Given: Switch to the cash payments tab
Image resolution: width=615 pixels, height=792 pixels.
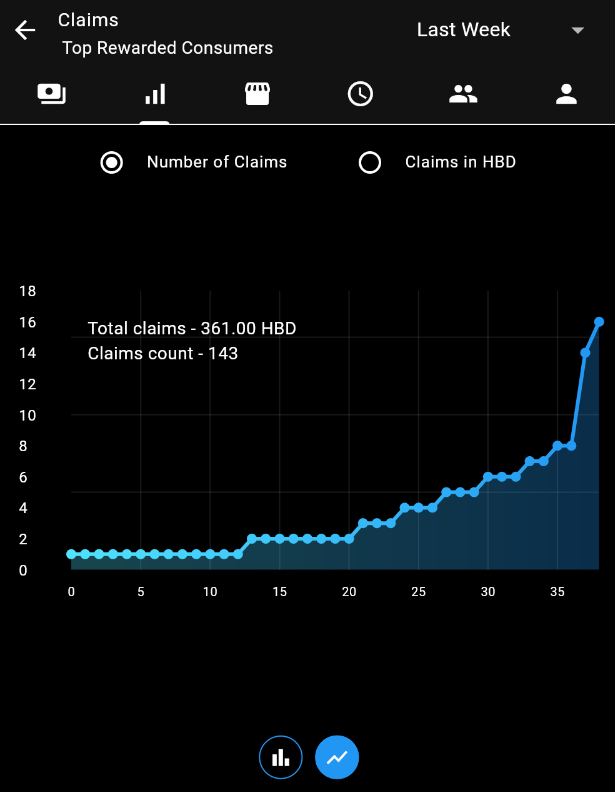Looking at the screenshot, I should [x=51, y=94].
